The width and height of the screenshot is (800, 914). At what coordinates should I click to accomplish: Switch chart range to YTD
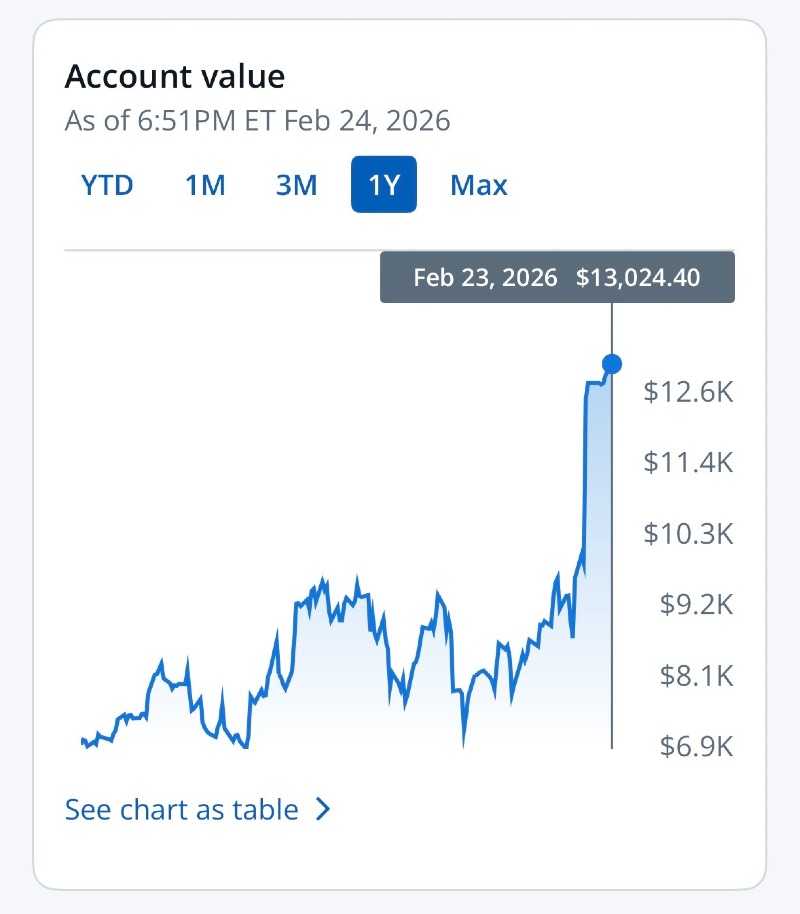[107, 185]
